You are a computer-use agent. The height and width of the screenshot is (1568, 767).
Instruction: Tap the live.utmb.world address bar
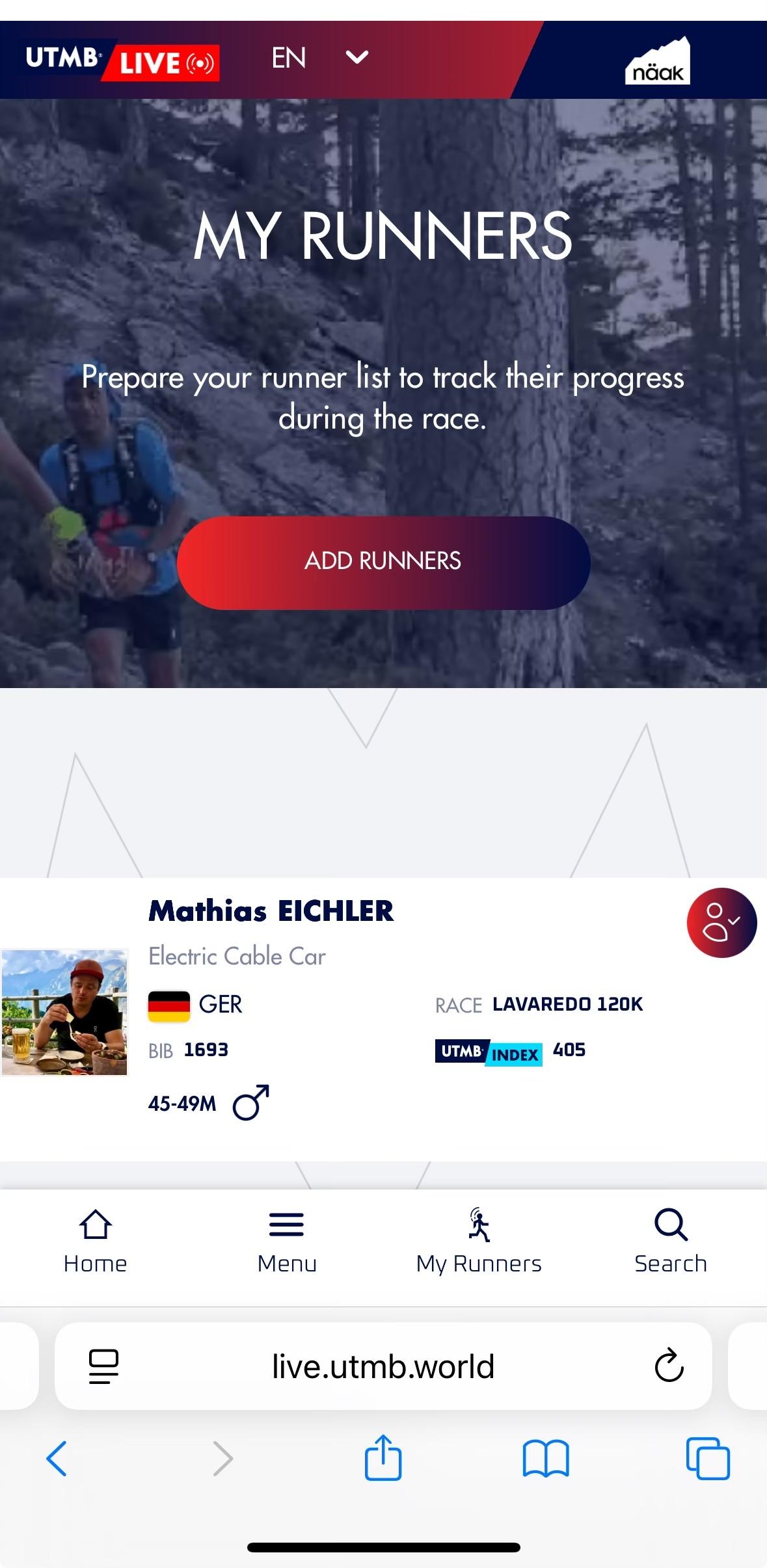click(x=383, y=1366)
